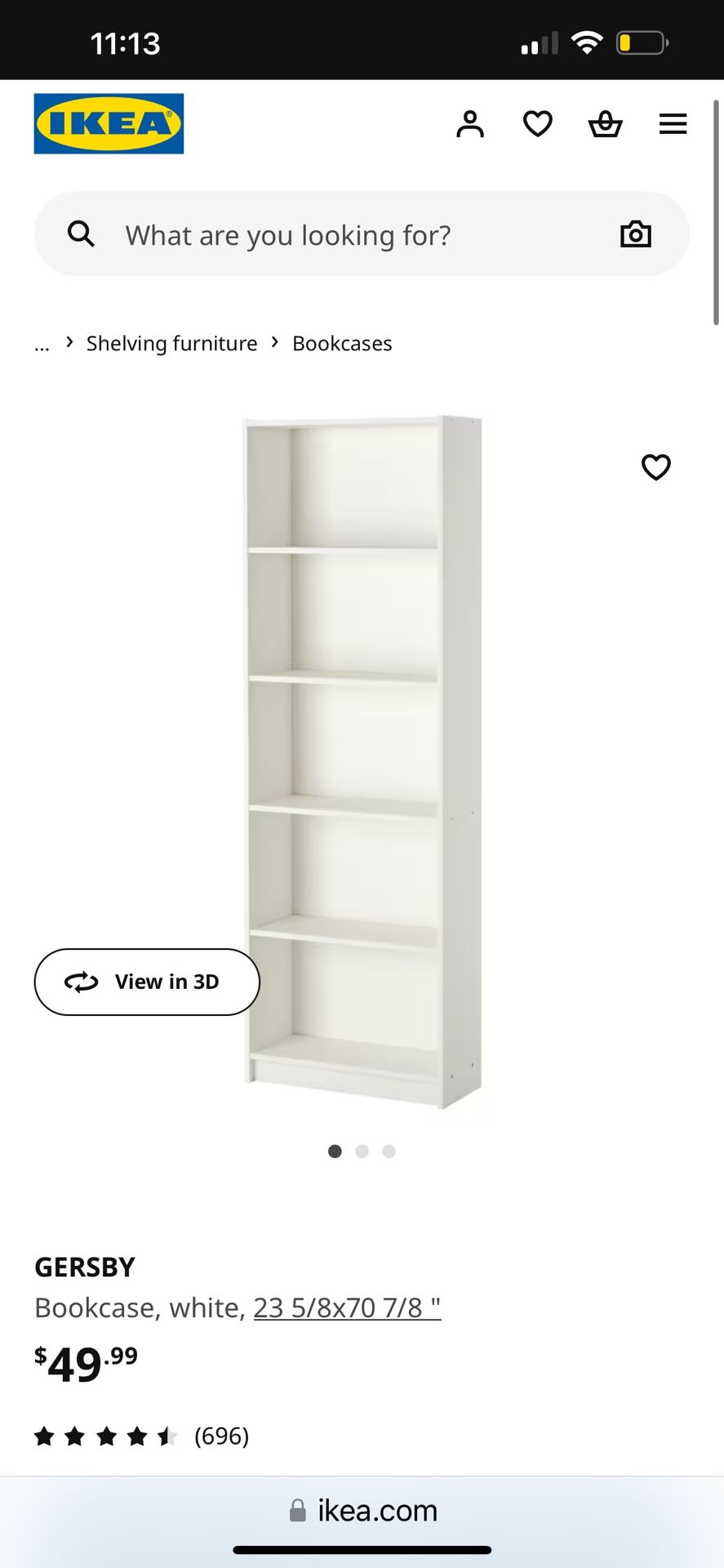Click the IKEA logo
The image size is (724, 1568).
(109, 123)
